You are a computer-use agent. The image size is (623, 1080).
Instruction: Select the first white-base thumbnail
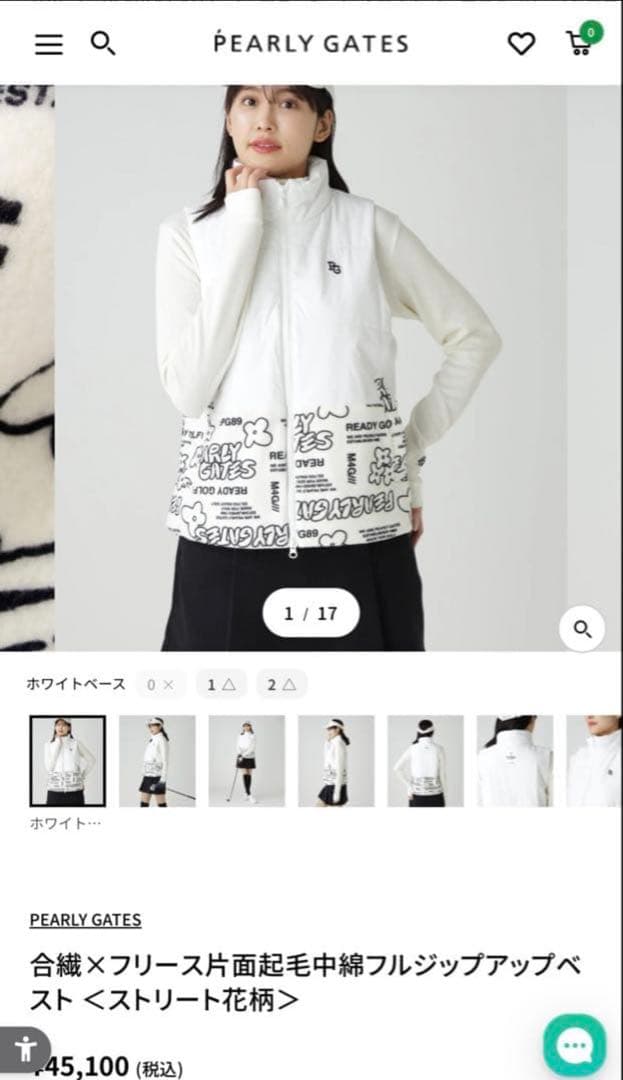67,761
